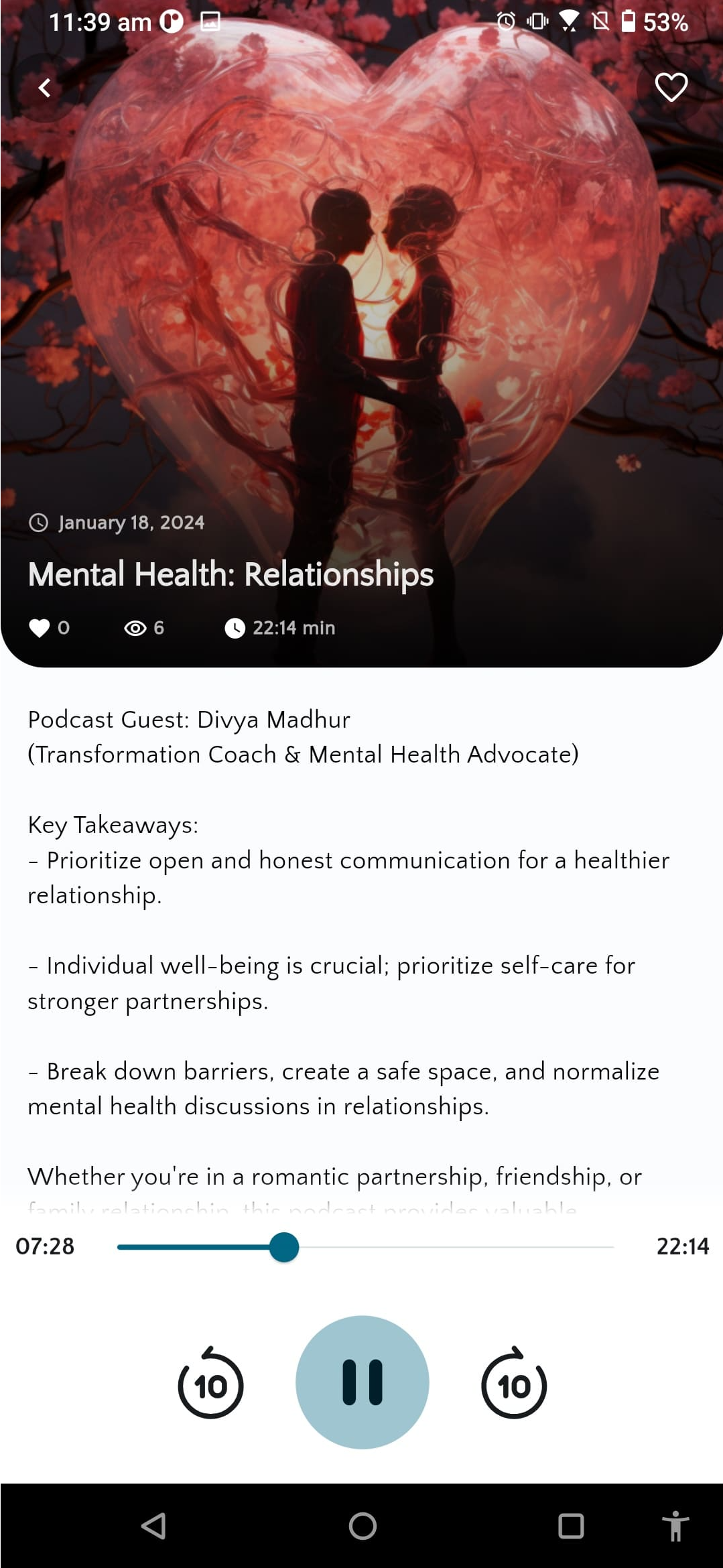Open recent apps from navigation bar
This screenshot has width=723, height=1568.
click(570, 1525)
